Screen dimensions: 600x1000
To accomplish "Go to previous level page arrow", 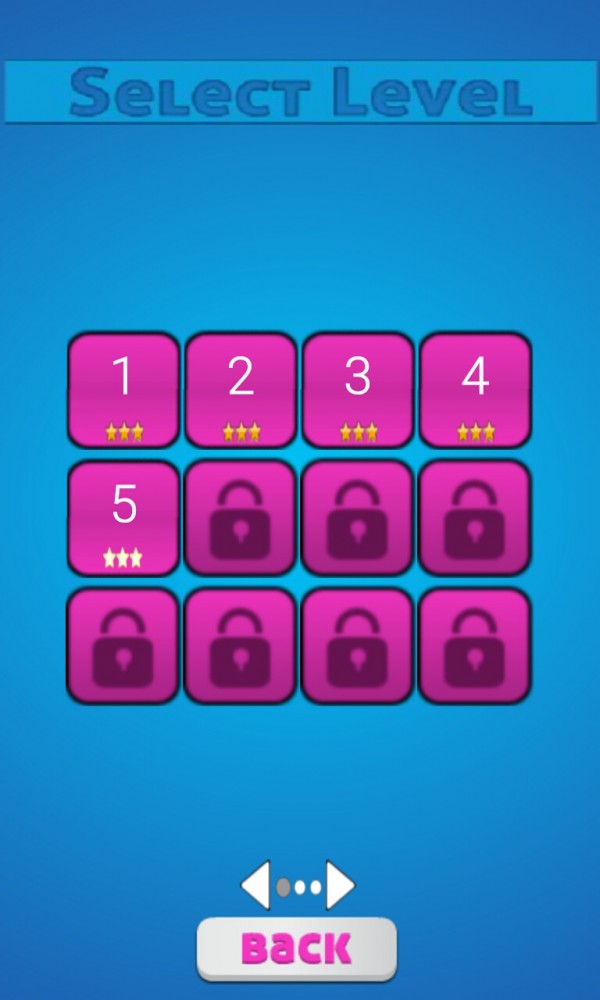I will 255,885.
